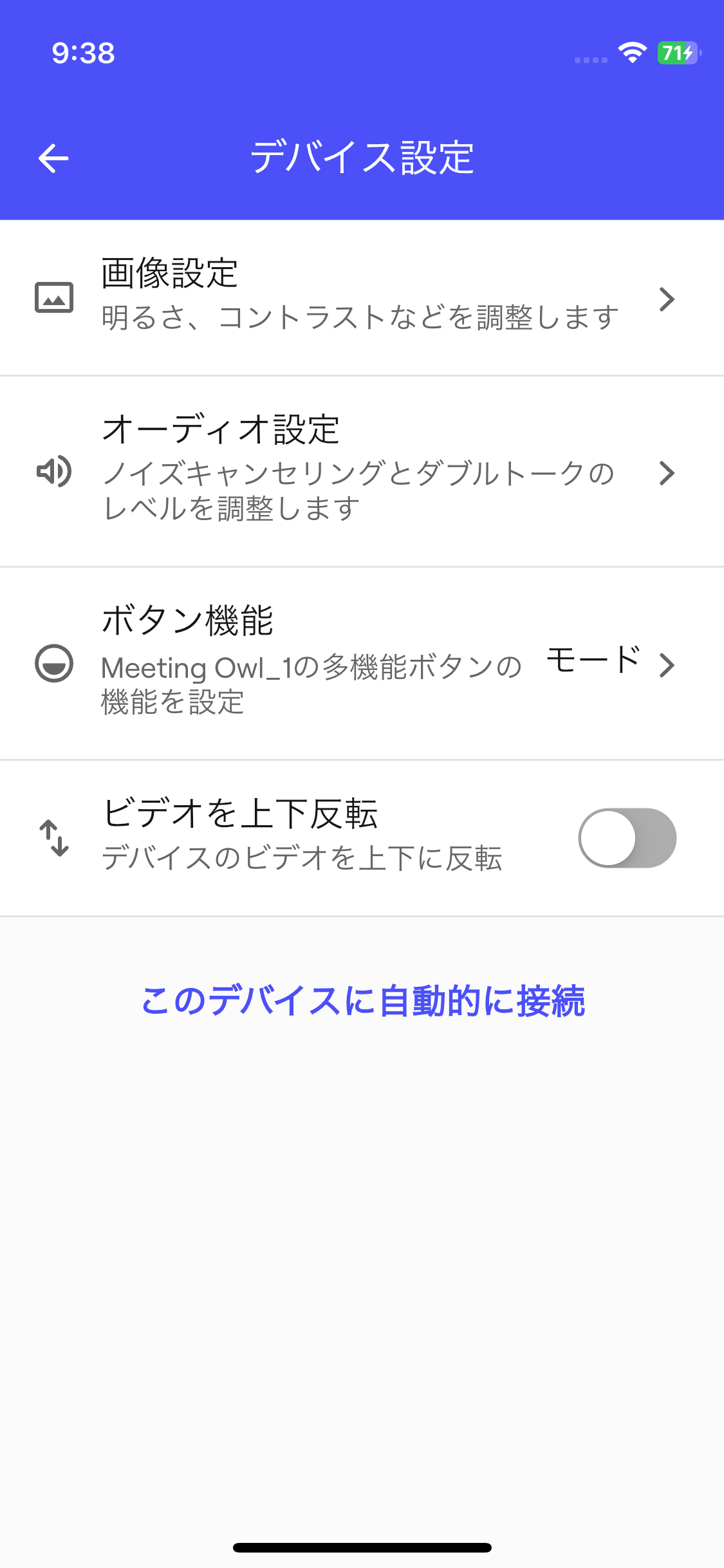The width and height of the screenshot is (724, 1568).
Task: Click the モード value label
Action: click(x=593, y=659)
